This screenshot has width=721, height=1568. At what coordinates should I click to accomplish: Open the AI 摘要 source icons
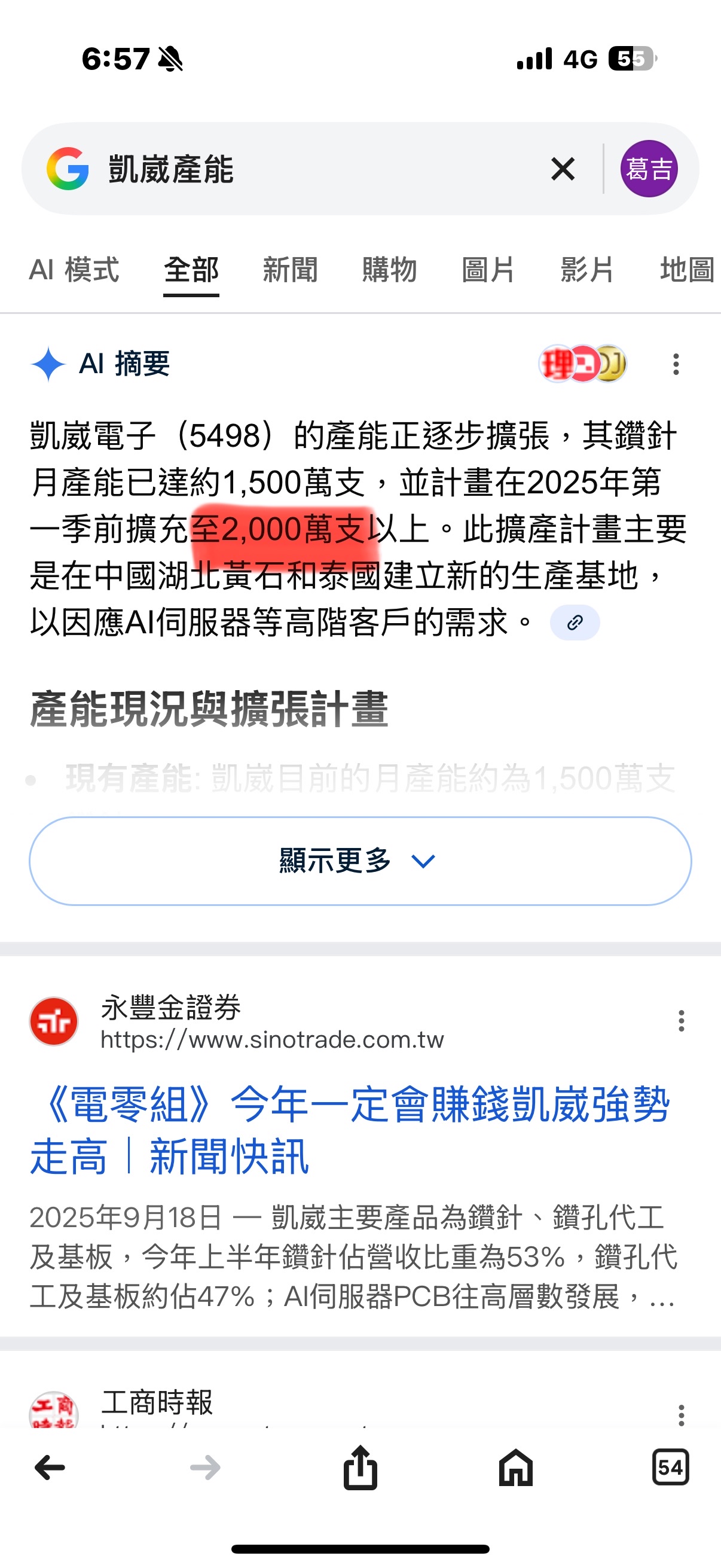pos(582,364)
